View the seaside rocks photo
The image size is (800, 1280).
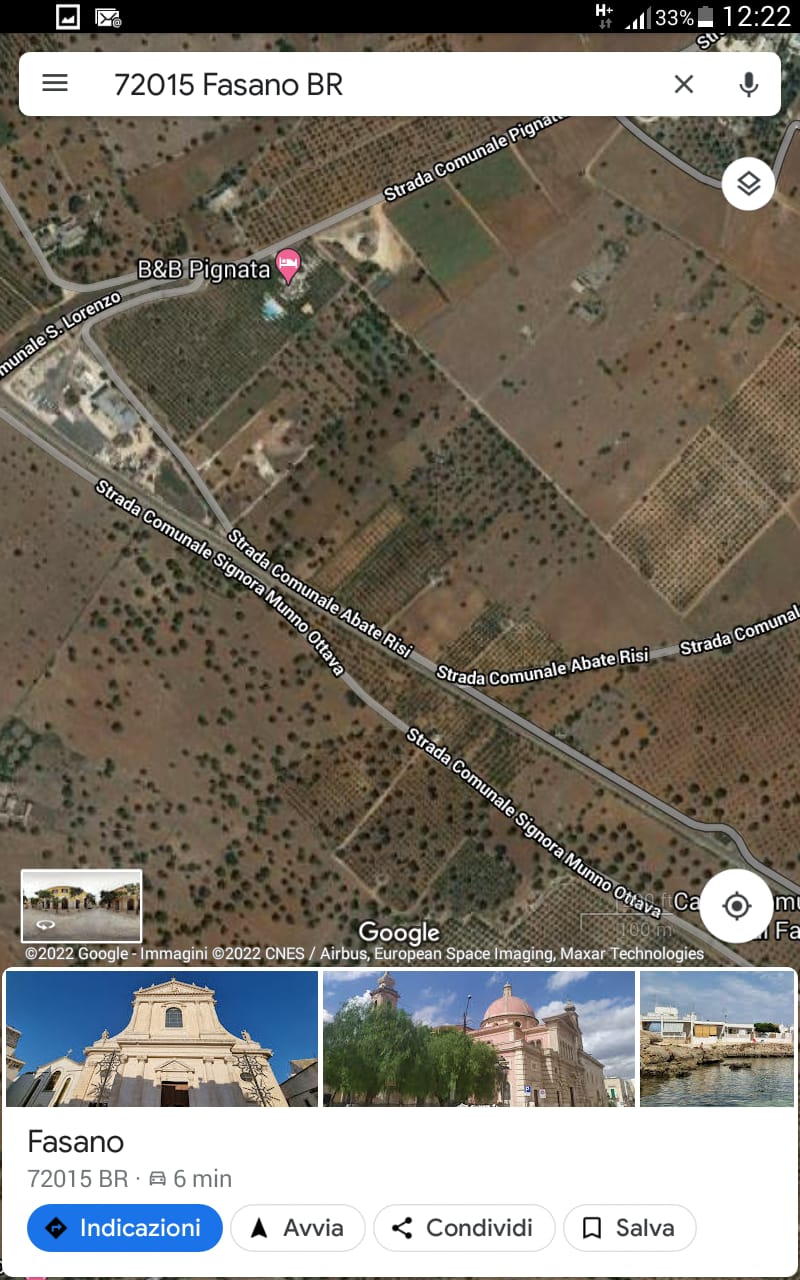717,1039
